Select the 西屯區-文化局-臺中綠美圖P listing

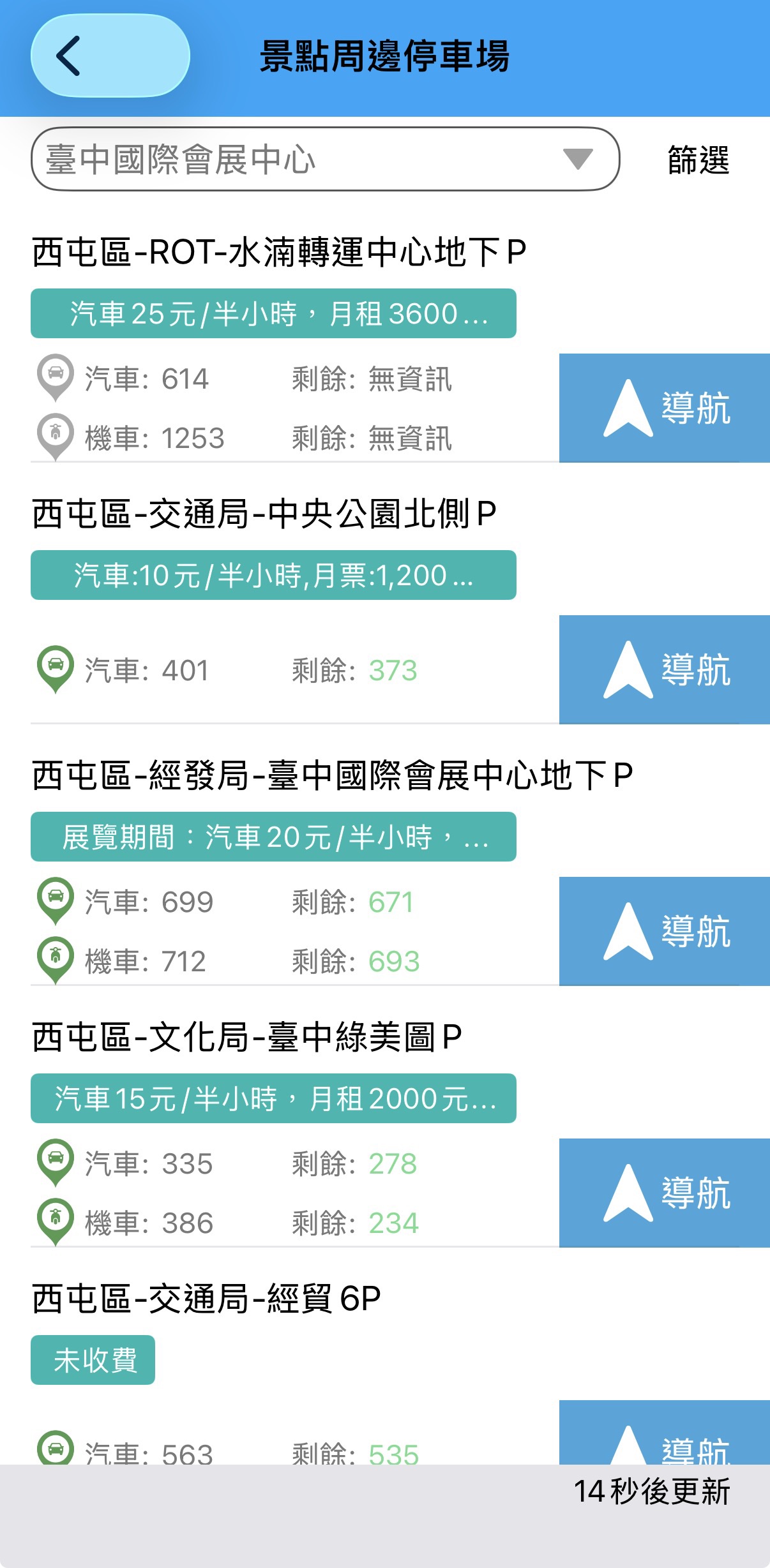coord(246,1036)
